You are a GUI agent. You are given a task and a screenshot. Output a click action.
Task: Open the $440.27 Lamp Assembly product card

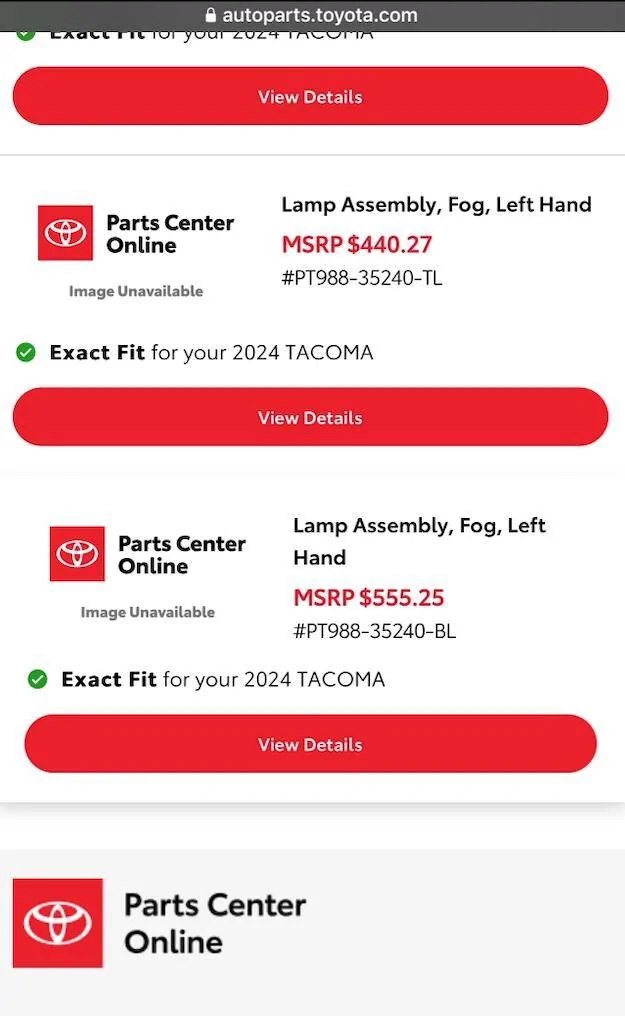(436, 205)
